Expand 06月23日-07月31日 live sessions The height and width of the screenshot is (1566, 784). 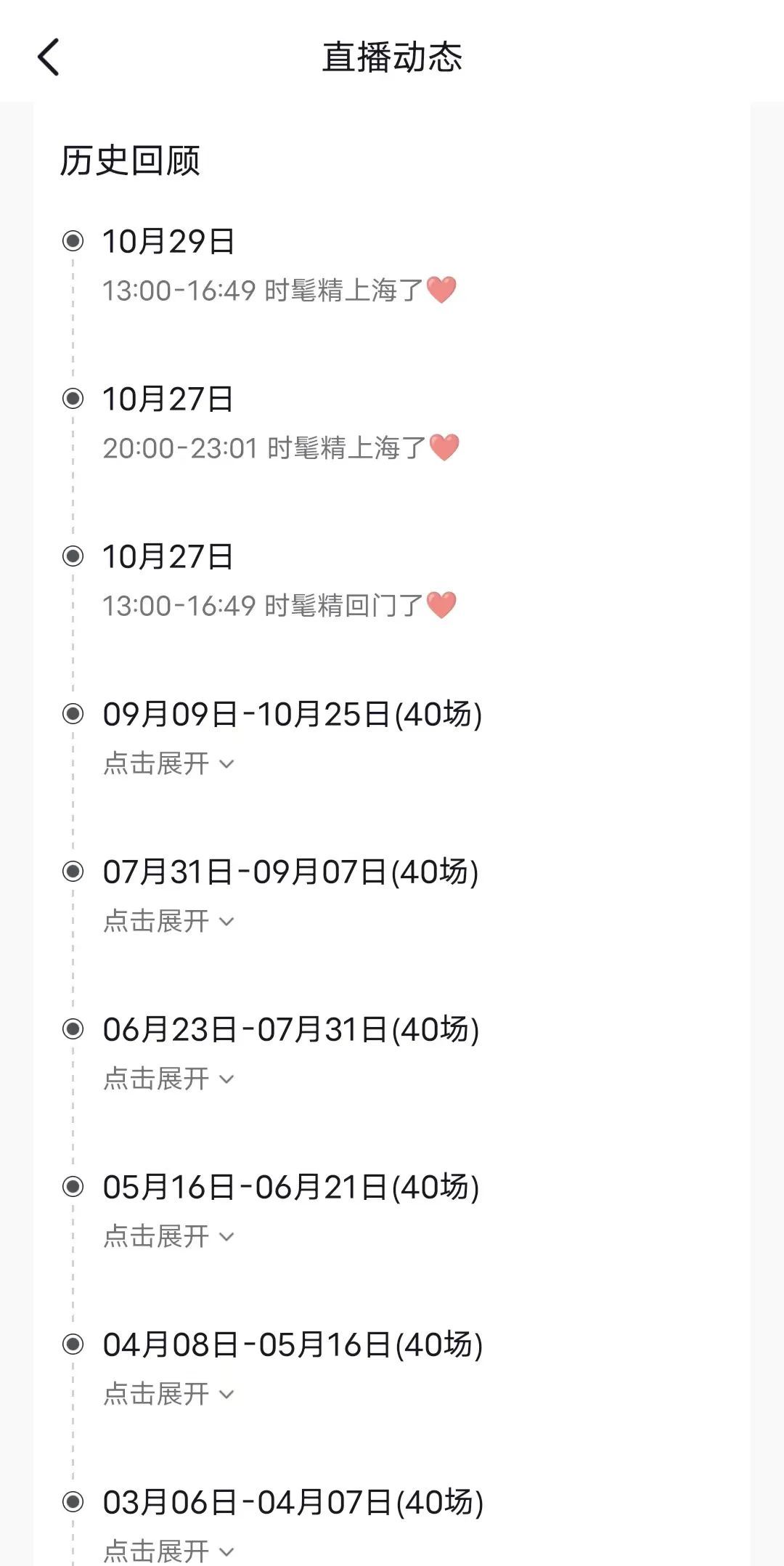coord(168,1079)
